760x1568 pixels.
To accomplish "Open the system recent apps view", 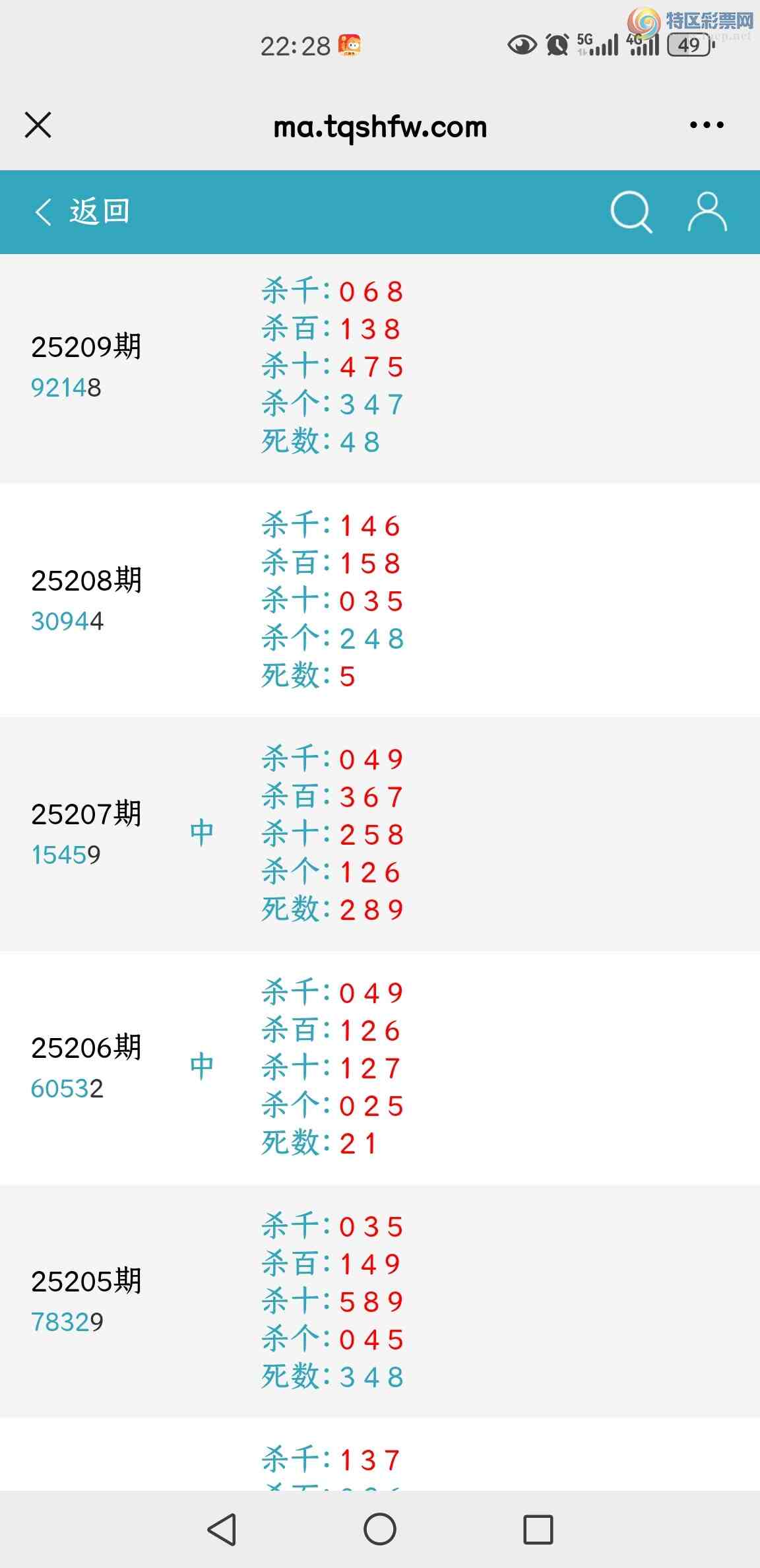I will pos(538,1529).
